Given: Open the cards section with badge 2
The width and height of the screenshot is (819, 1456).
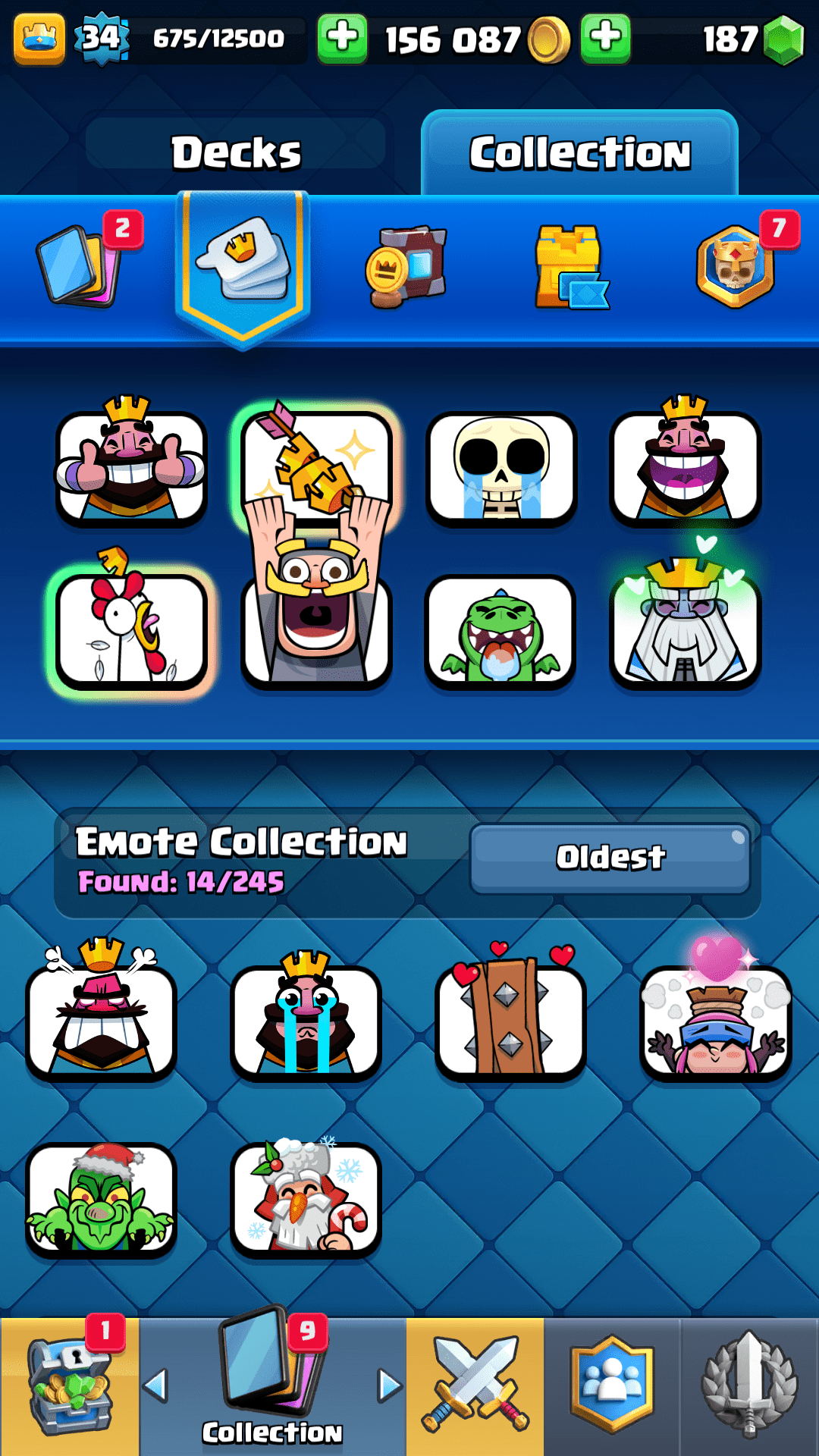Looking at the screenshot, I should pos(80,265).
